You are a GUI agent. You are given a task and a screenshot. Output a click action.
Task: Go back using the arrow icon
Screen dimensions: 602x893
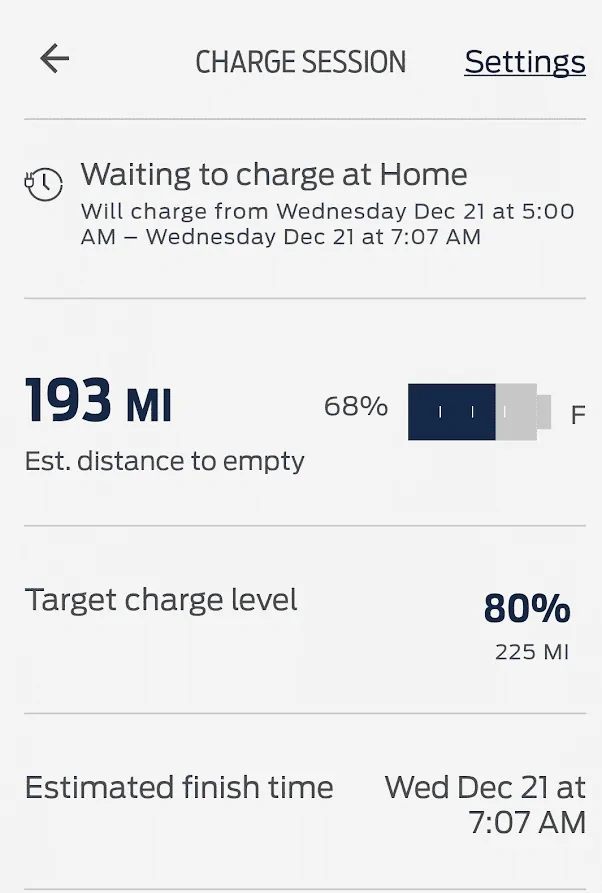55,59
